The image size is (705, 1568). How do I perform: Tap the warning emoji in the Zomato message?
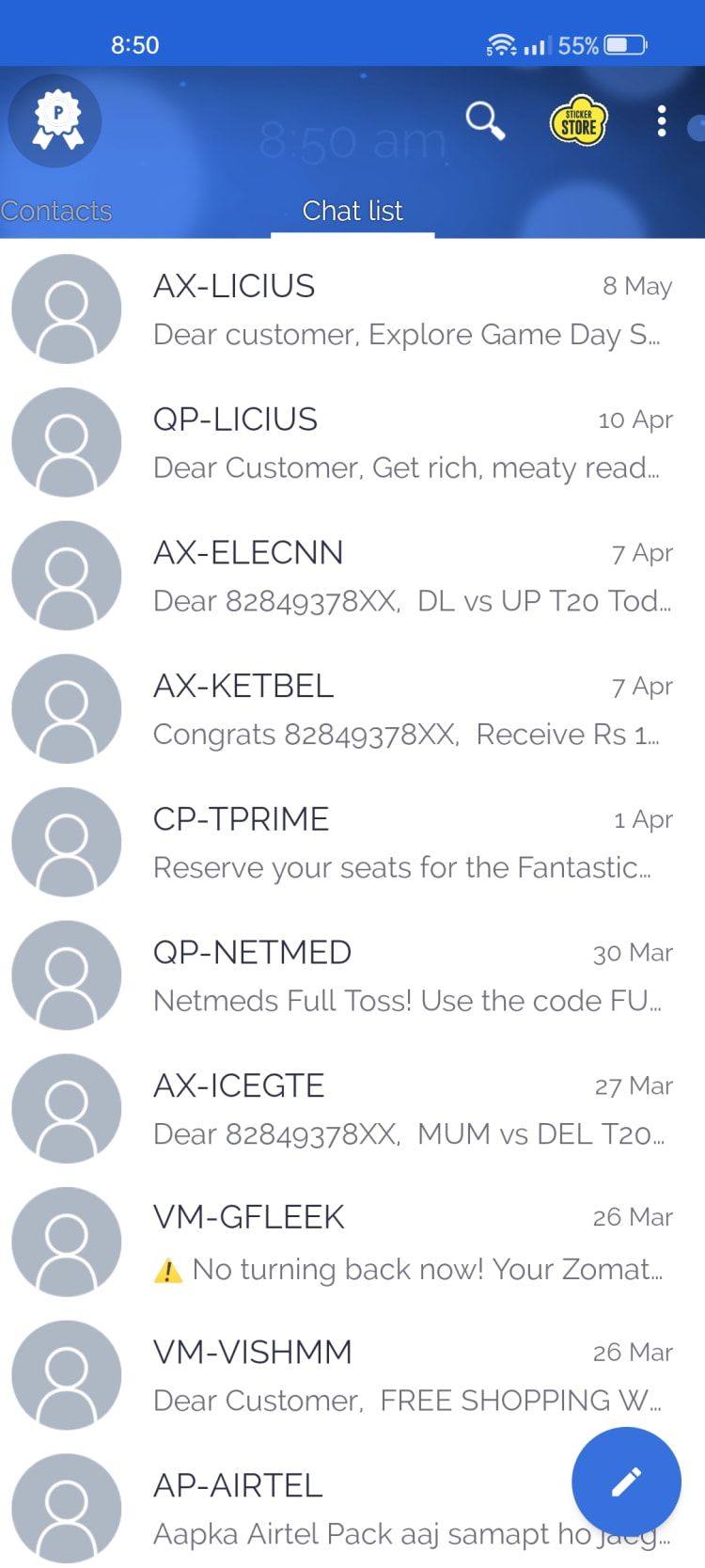pos(167,1269)
